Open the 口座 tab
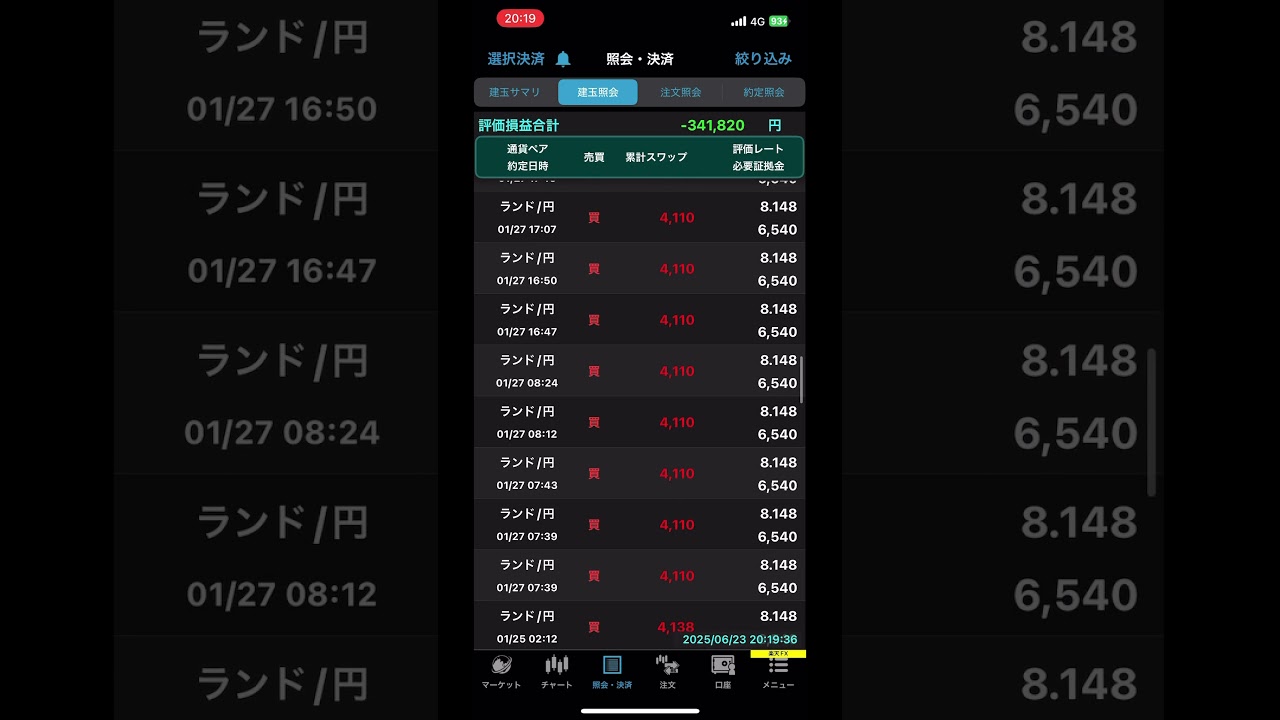The image size is (1280, 720). tap(723, 672)
